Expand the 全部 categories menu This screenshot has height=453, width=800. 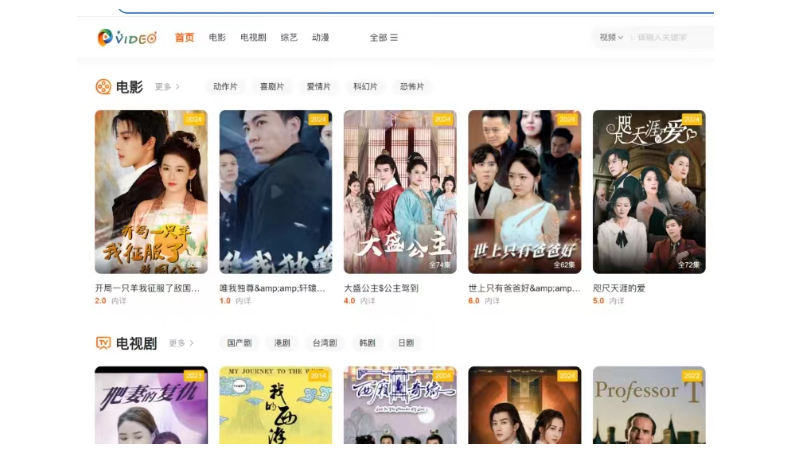pos(383,38)
